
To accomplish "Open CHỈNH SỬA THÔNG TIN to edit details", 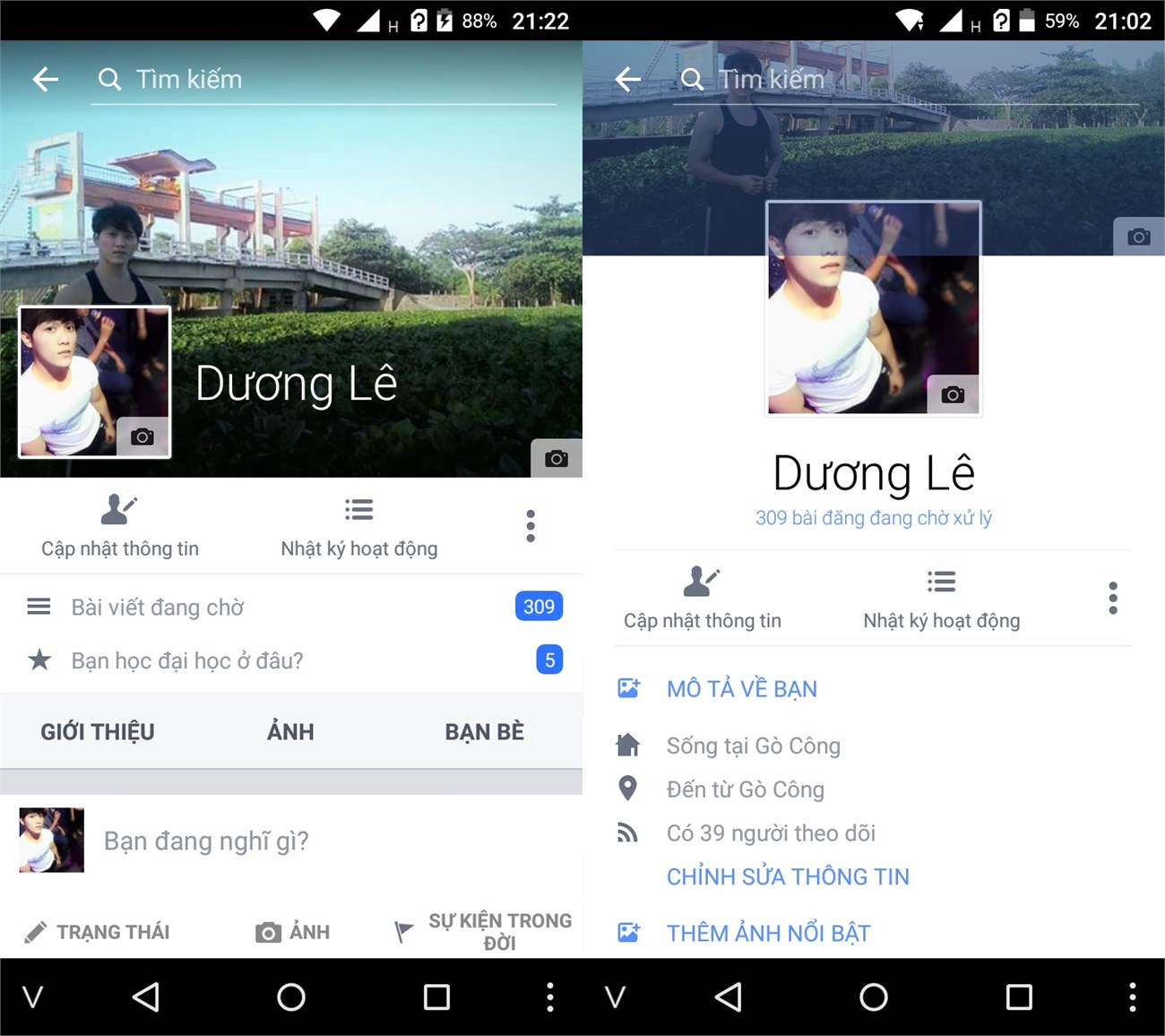I will 788,876.
